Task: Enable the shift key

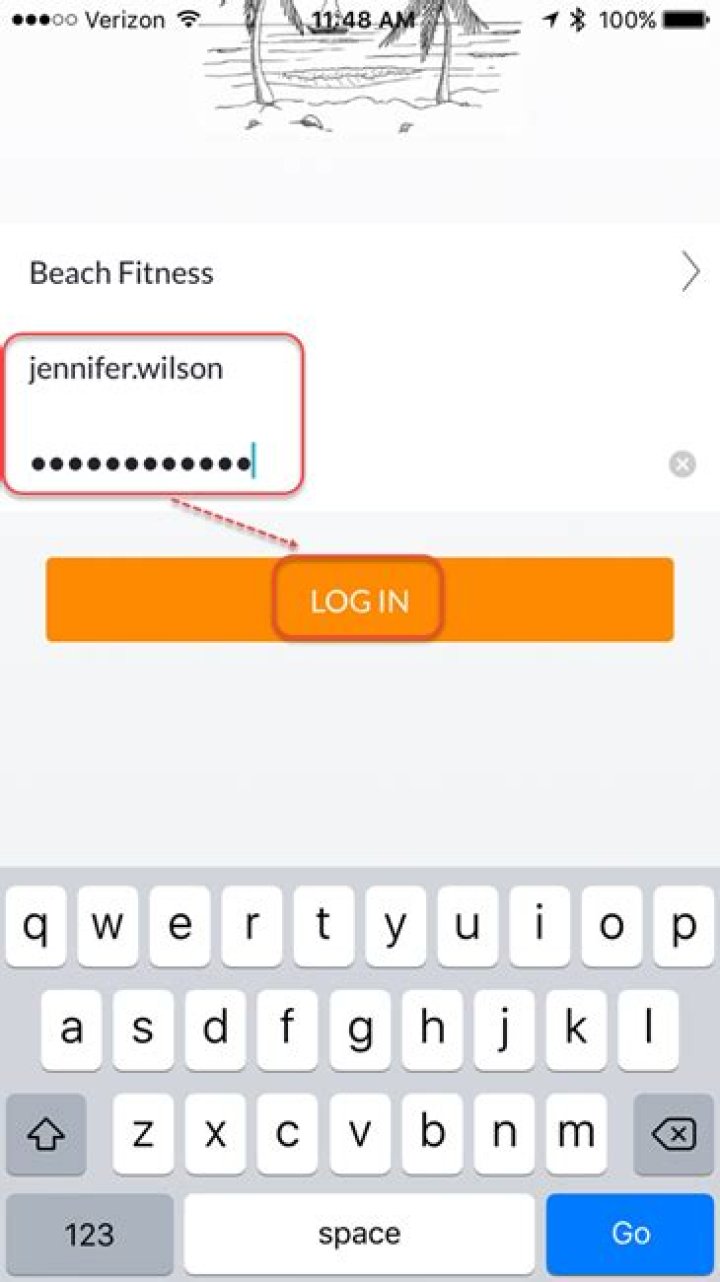Action: pyautogui.click(x=46, y=1134)
